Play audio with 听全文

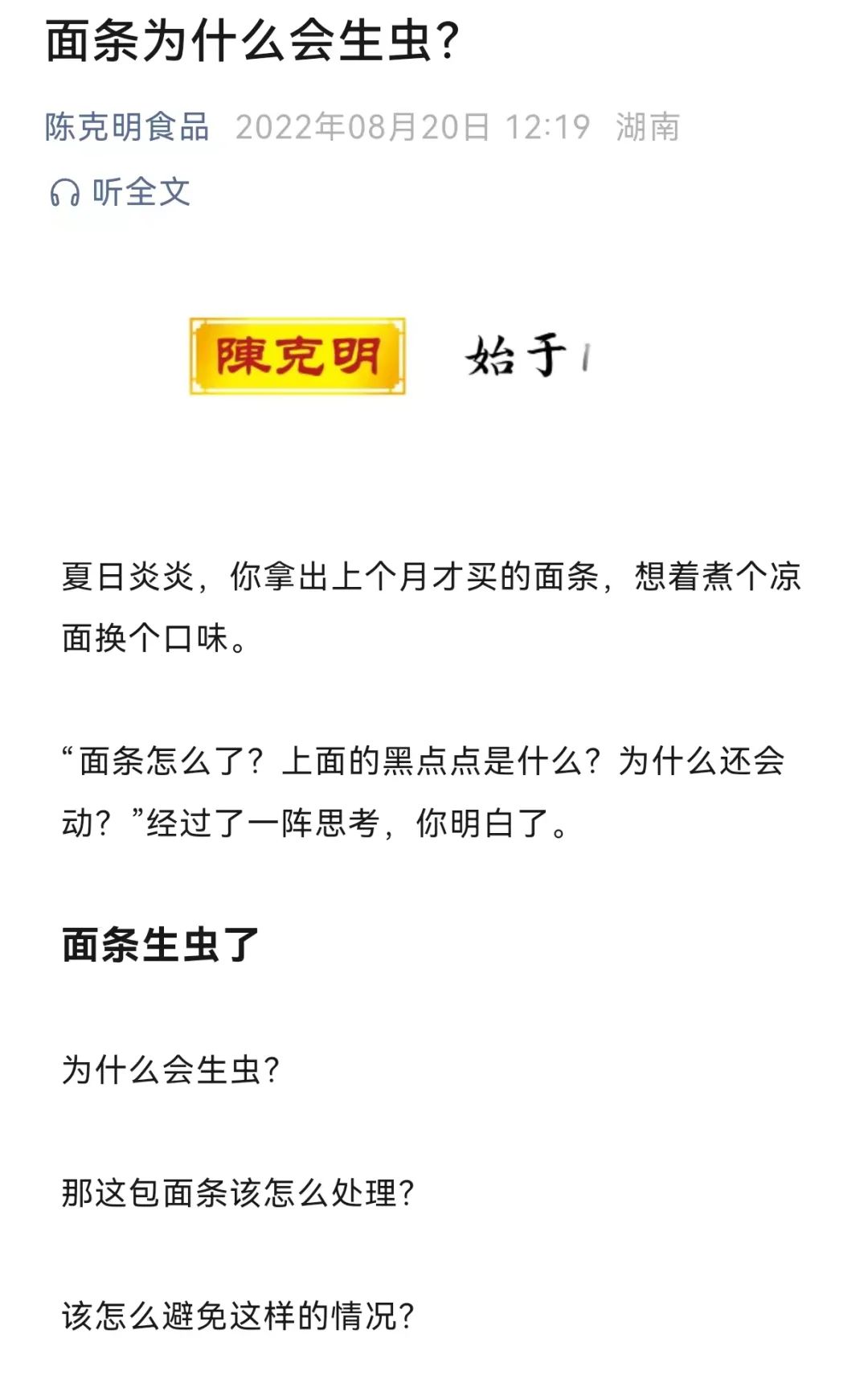click(121, 192)
